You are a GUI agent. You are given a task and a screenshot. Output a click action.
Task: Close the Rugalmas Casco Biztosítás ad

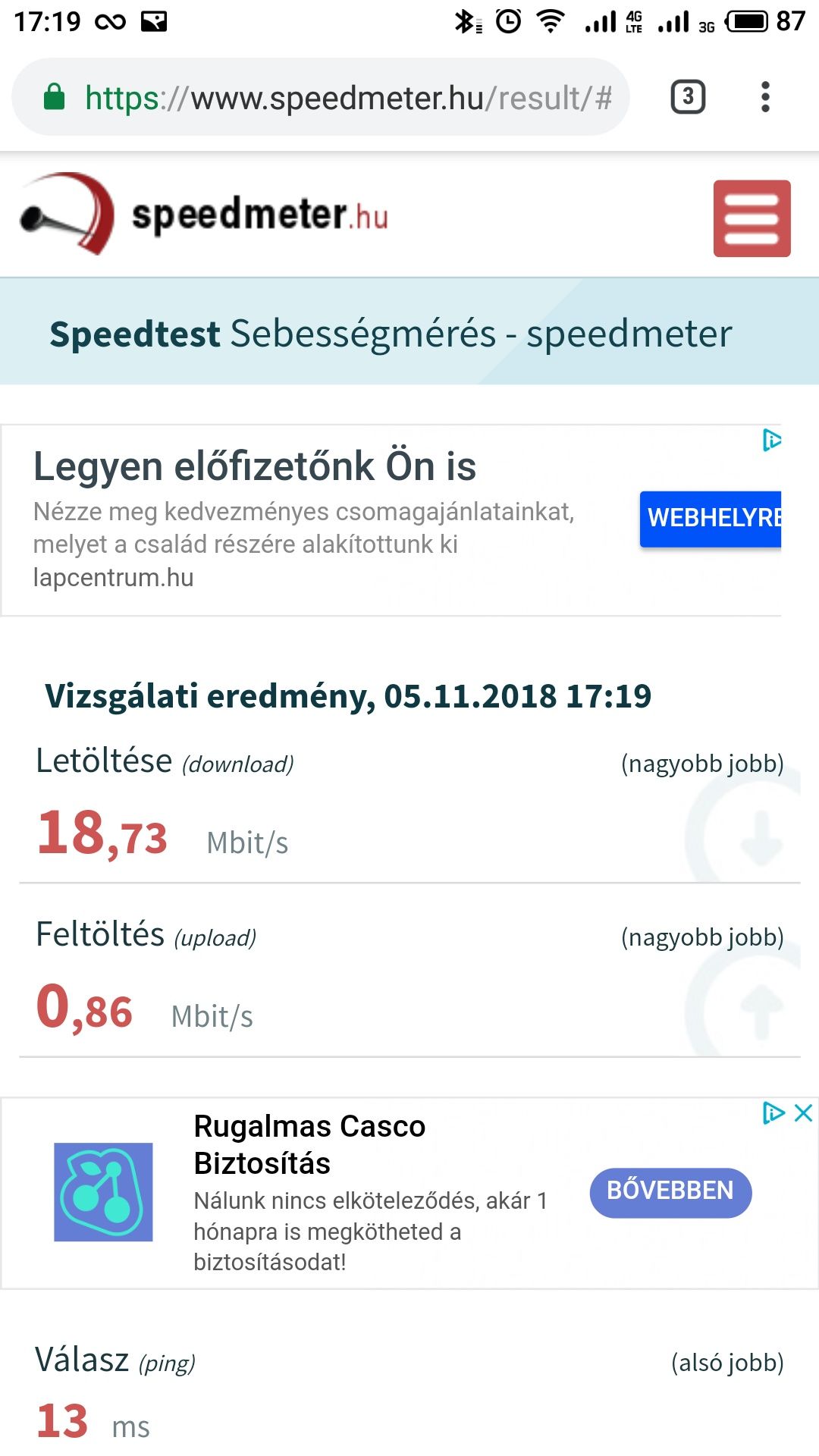point(804,1112)
